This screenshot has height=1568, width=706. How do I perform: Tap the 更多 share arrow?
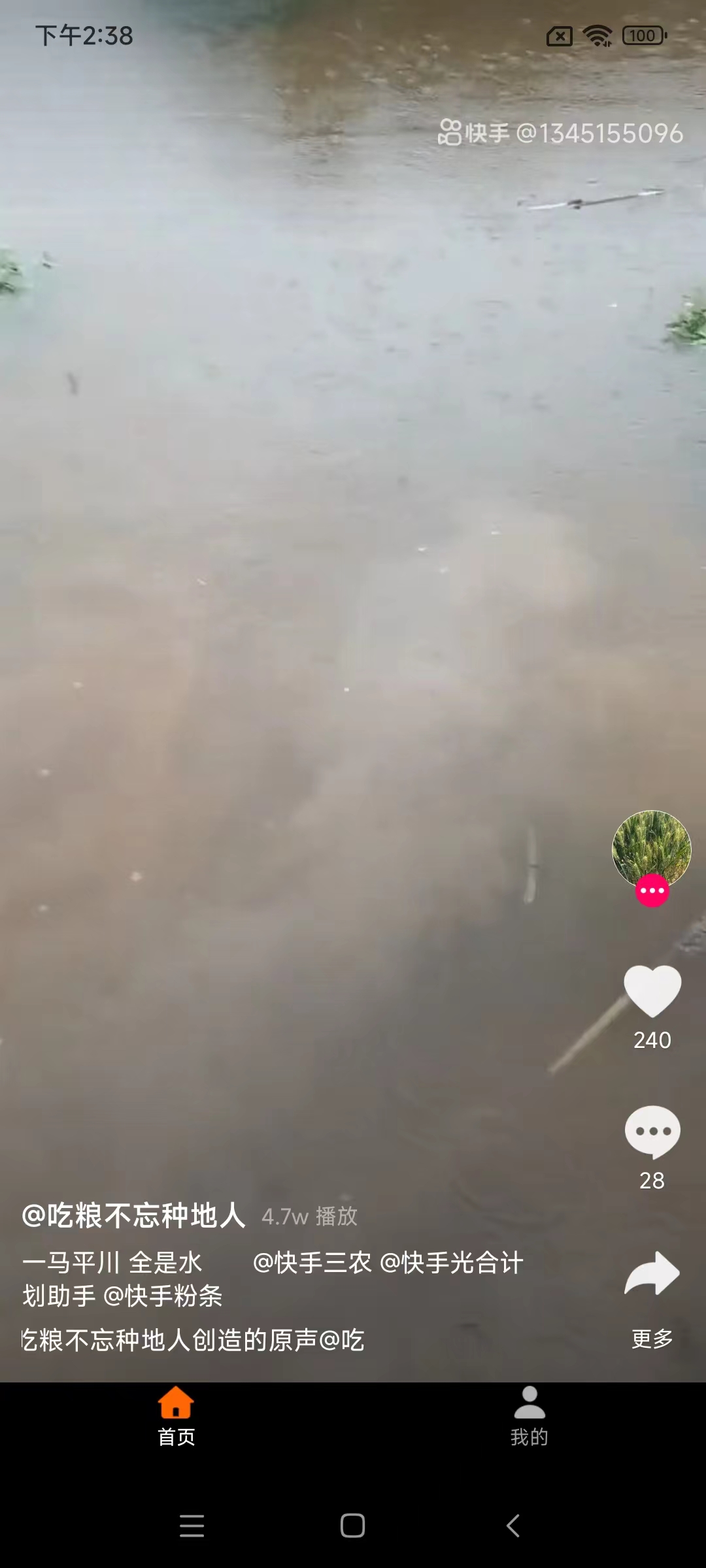coord(652,1274)
